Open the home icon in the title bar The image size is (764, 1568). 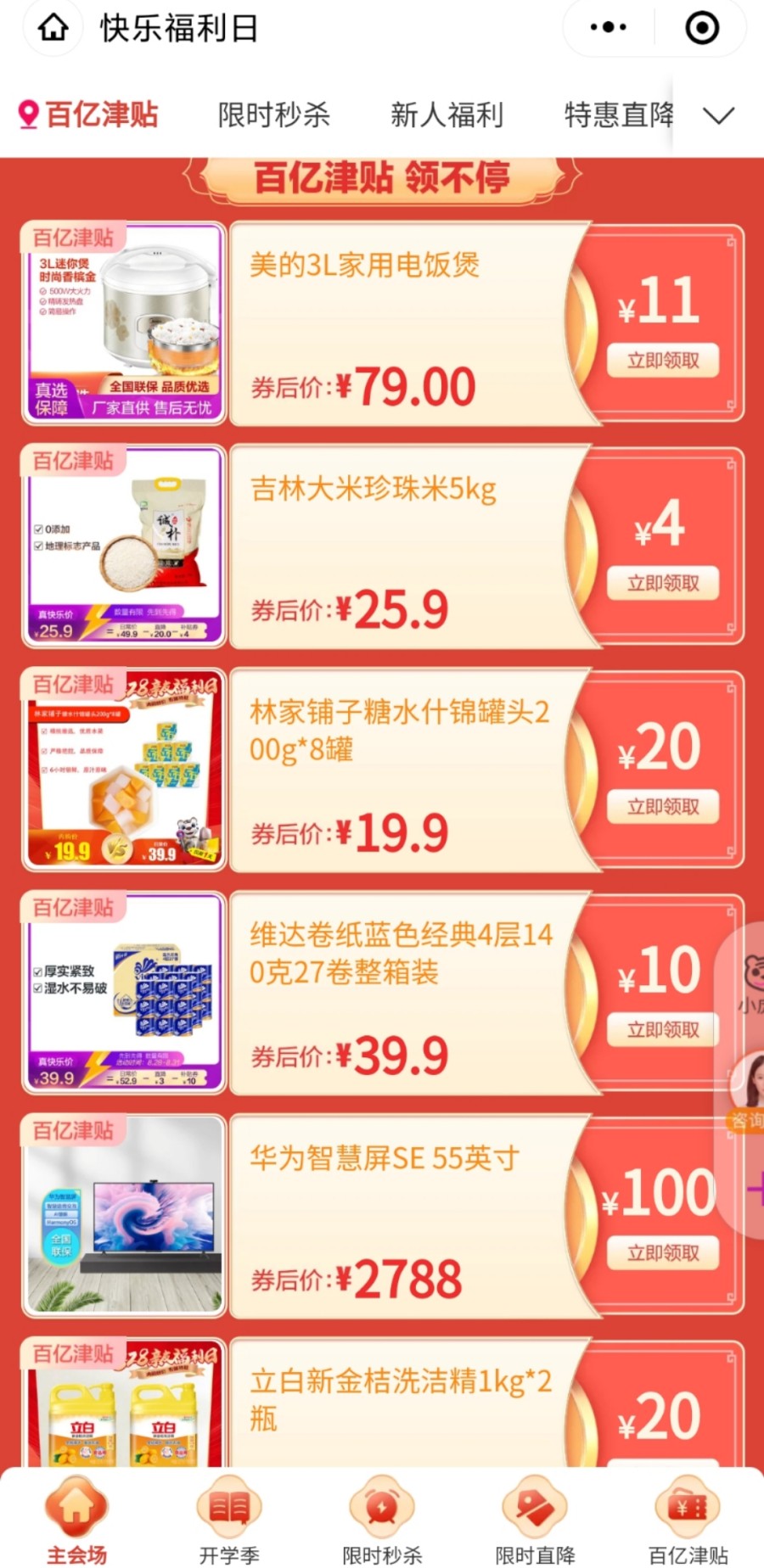pos(53,27)
